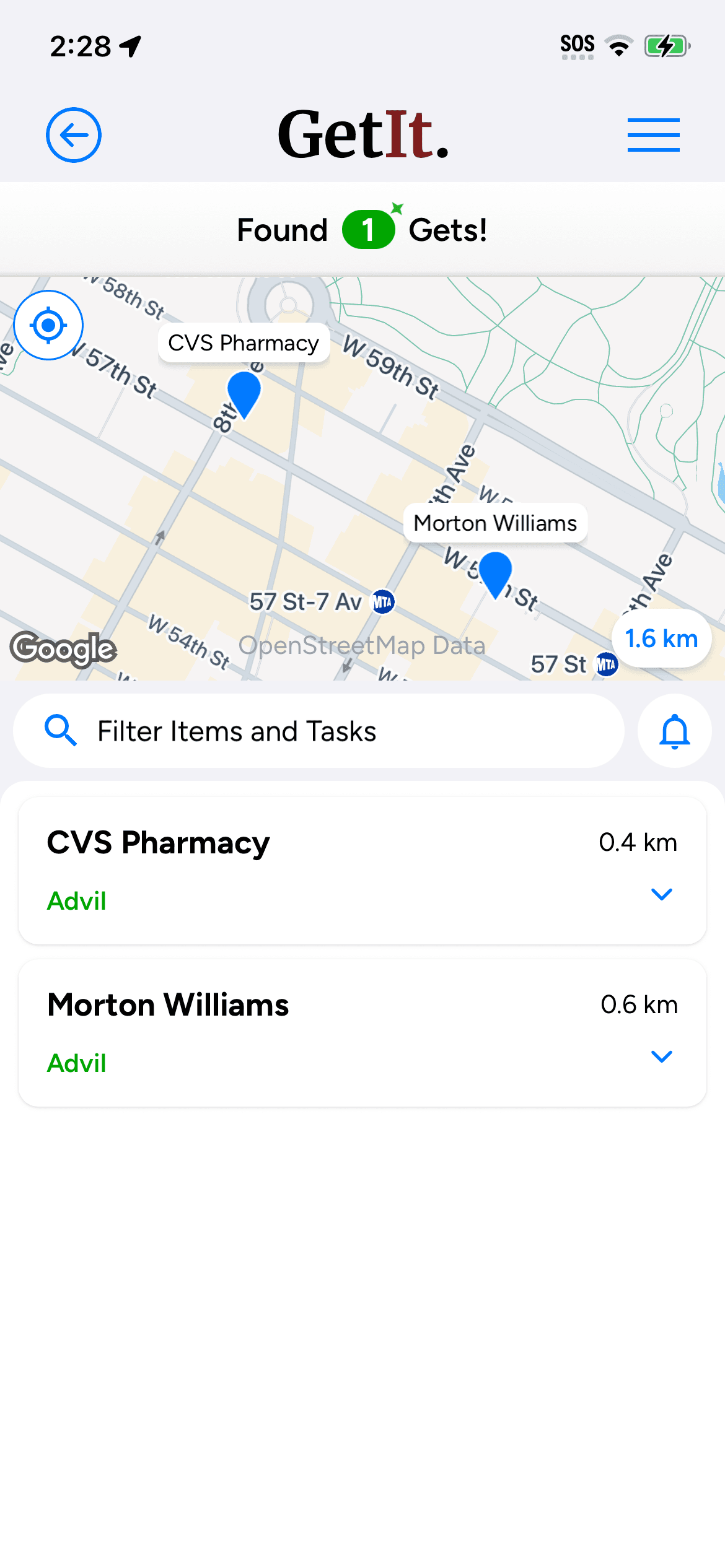Select the CVS Pharmacy map pin

(x=244, y=396)
